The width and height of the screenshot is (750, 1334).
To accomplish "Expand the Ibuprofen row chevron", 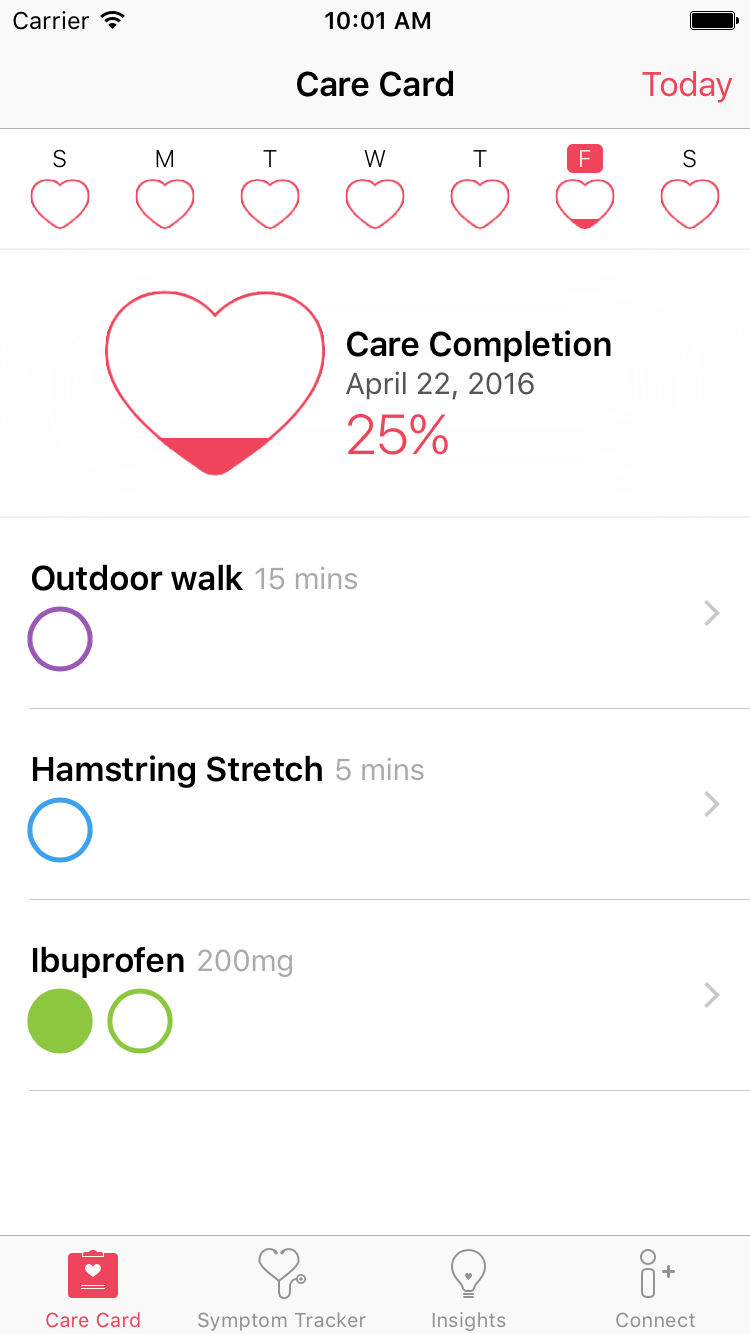I will click(x=710, y=995).
